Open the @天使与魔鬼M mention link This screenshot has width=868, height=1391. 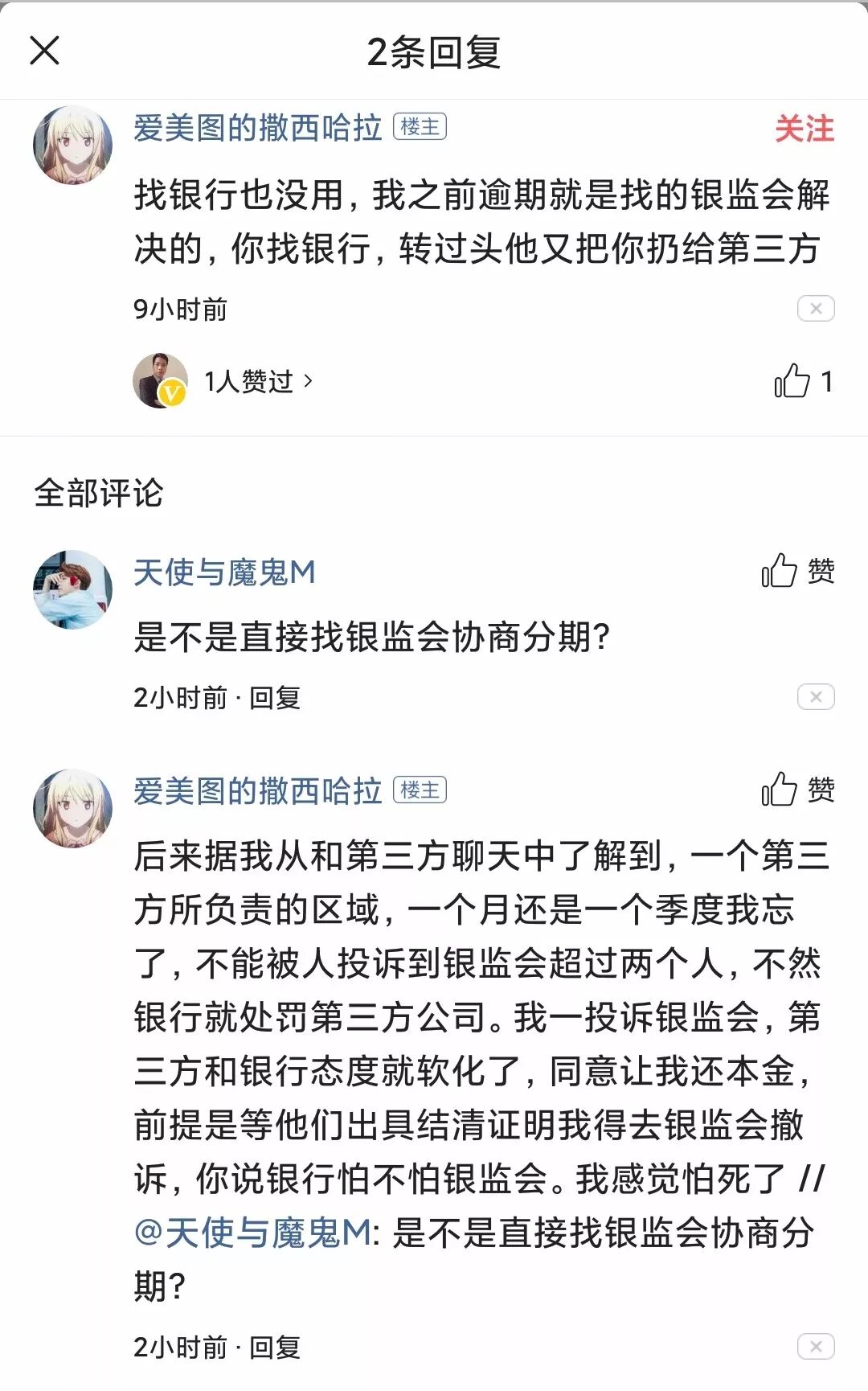click(252, 1232)
